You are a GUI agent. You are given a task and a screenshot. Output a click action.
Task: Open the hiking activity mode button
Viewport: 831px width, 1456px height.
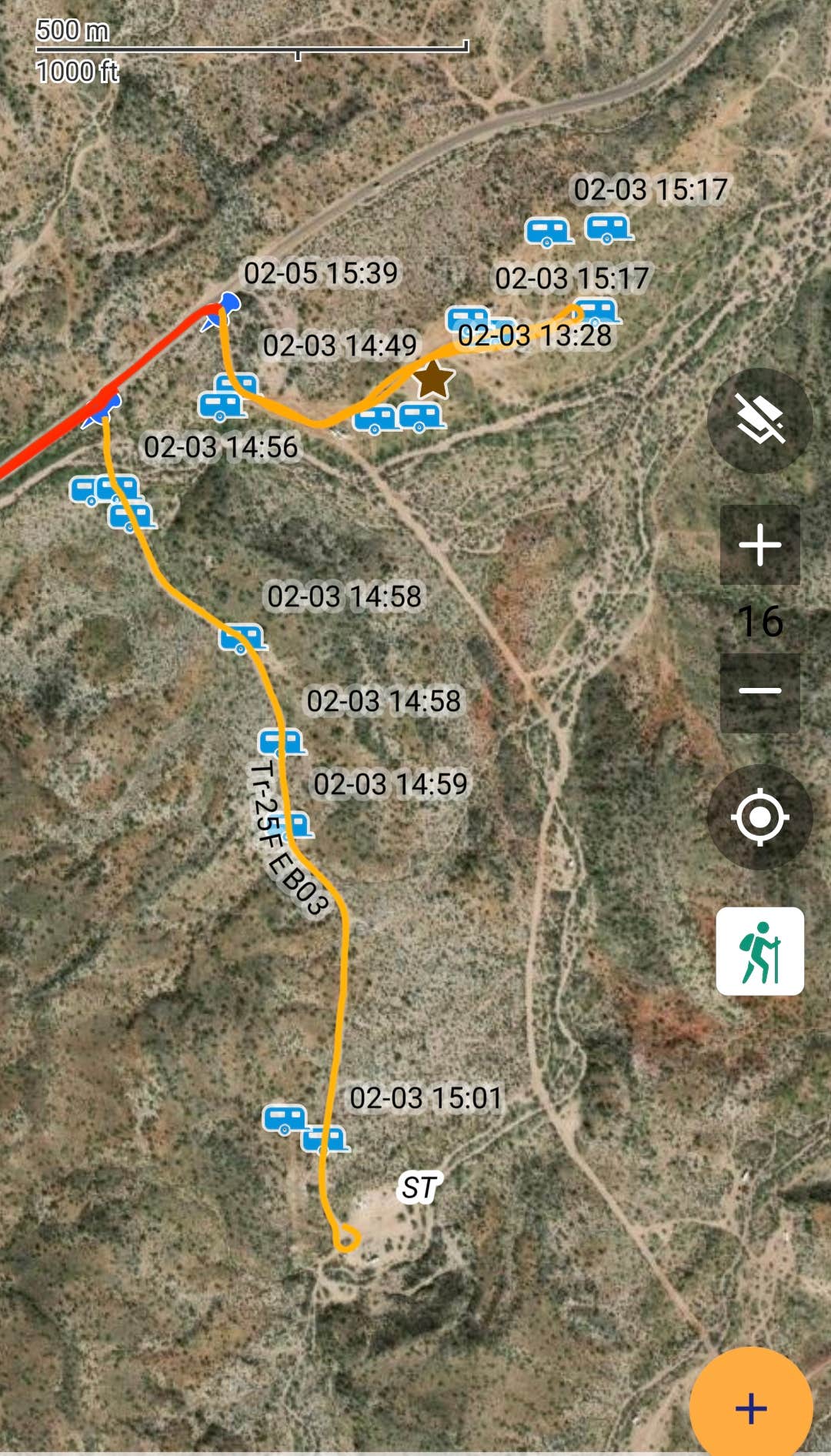[759, 951]
